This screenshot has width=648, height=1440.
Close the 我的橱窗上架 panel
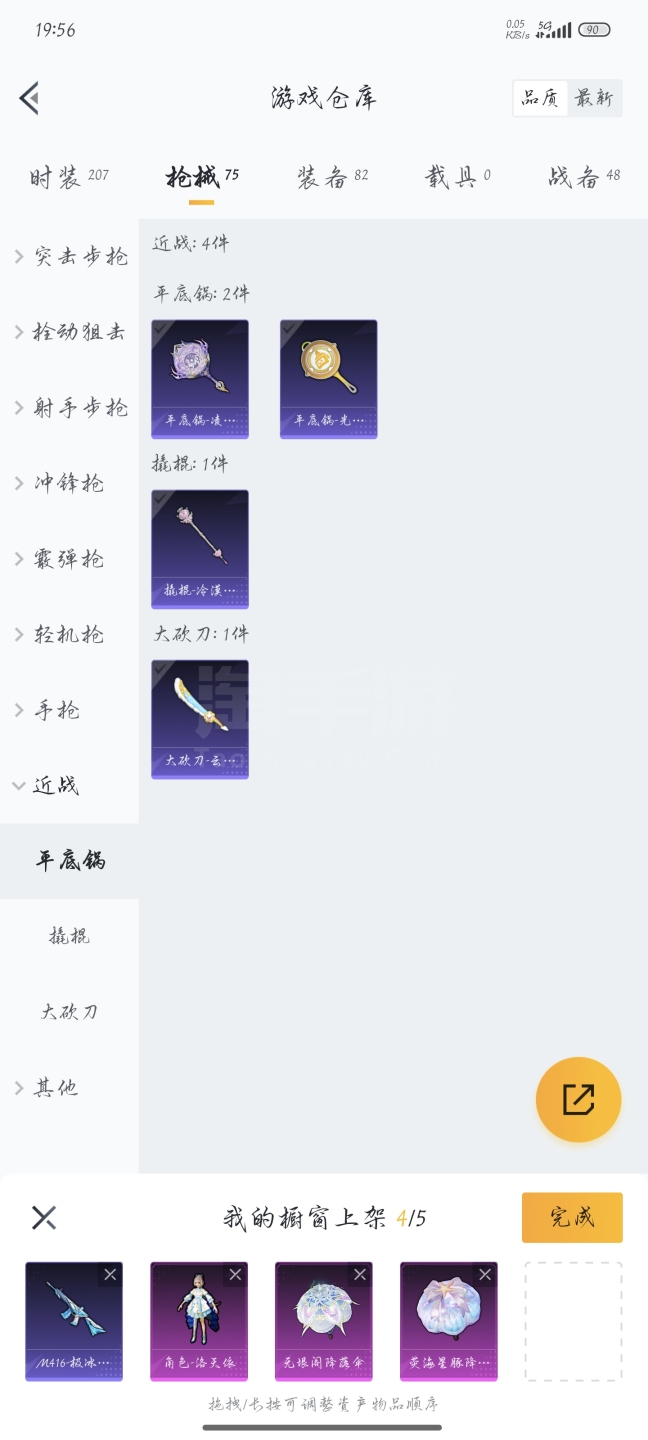click(x=44, y=1217)
